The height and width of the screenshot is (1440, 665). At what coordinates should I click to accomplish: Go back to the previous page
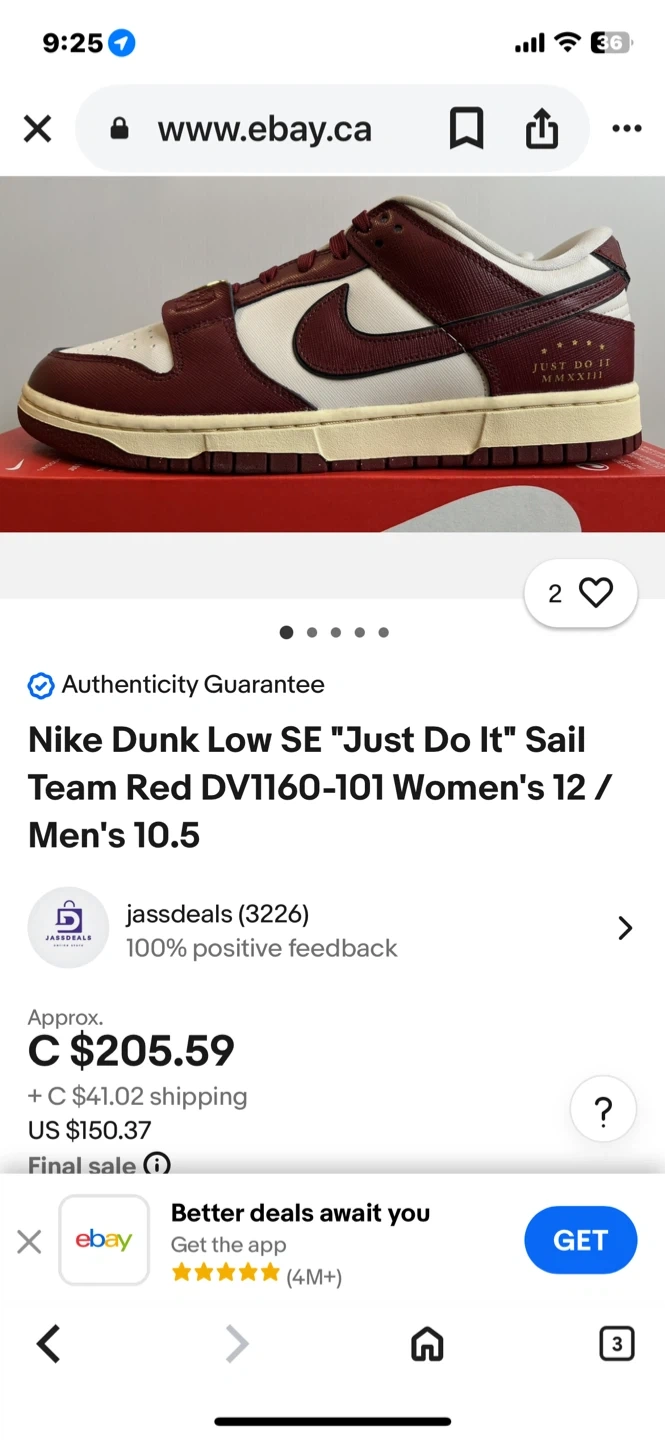pyautogui.click(x=48, y=1344)
